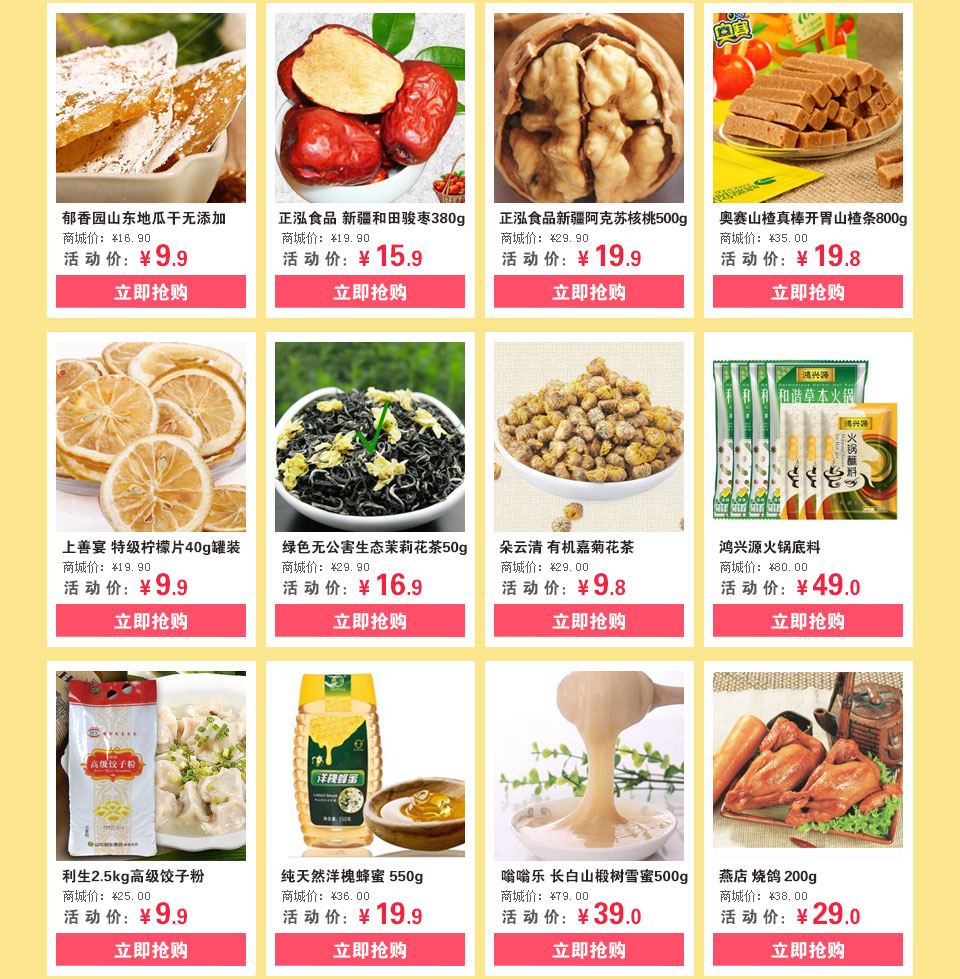Tap 立即抢购 under 新疆阿克苏核桃500g
Viewport: 960px width, 979px height.
point(589,292)
